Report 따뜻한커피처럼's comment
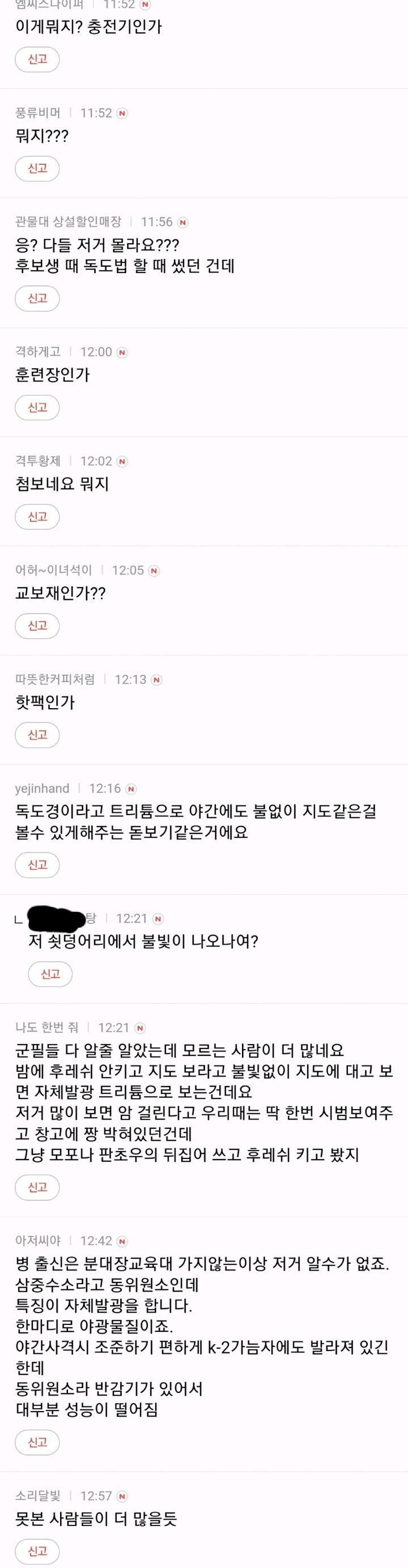The image size is (408, 1568). click(x=37, y=735)
